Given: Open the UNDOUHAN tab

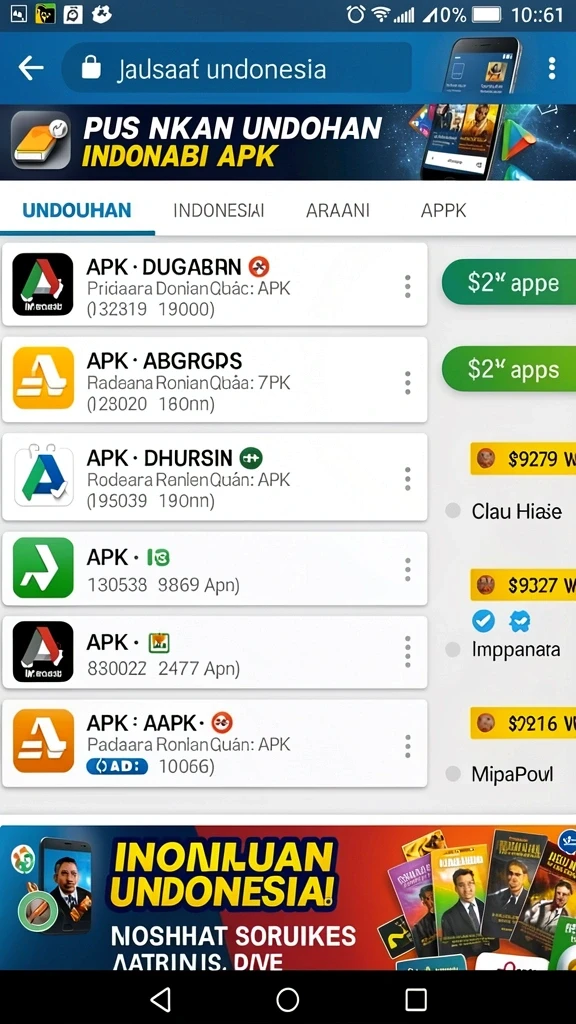Looking at the screenshot, I should click(x=76, y=210).
